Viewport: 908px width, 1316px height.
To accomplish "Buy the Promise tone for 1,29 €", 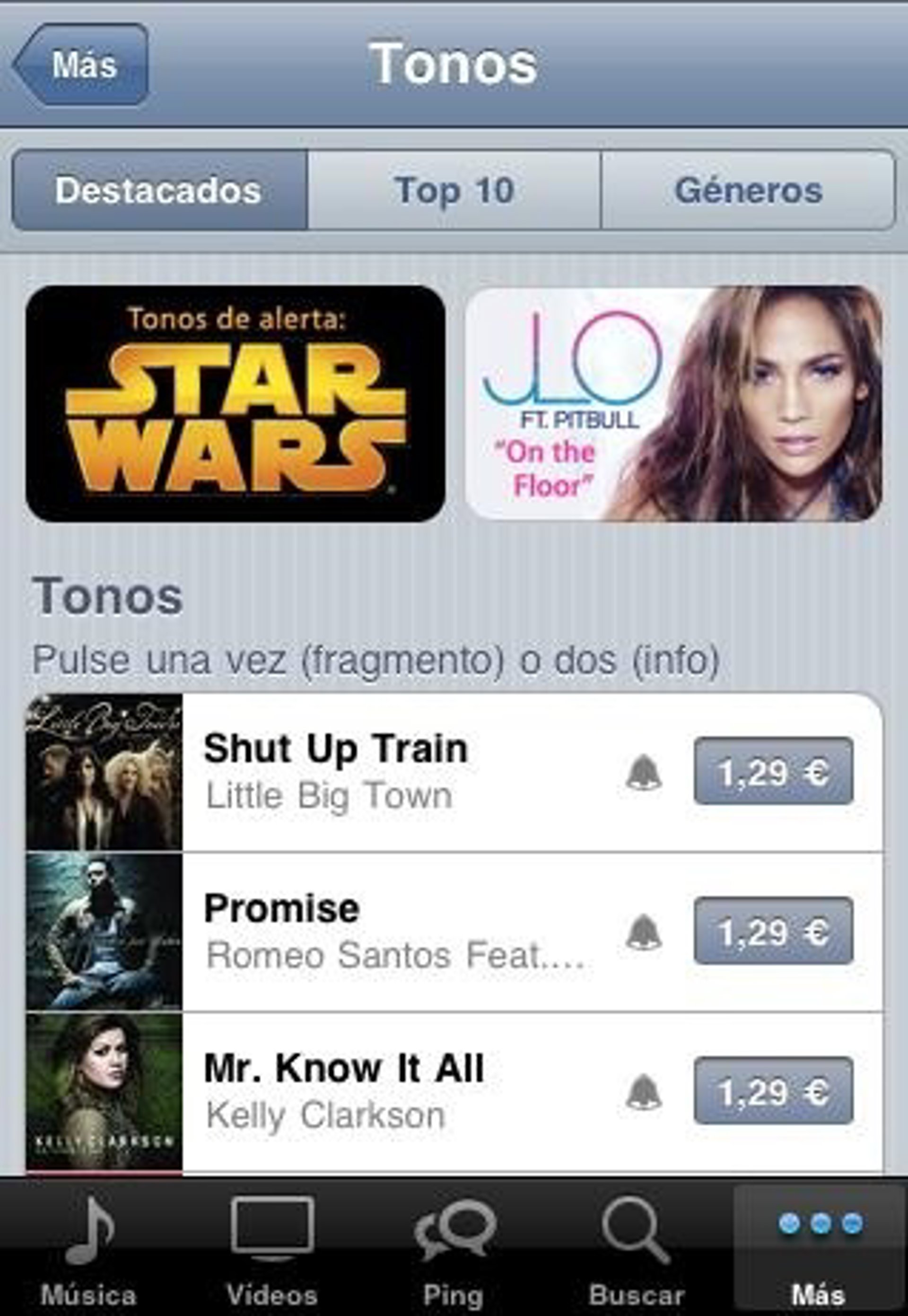I will (x=773, y=931).
